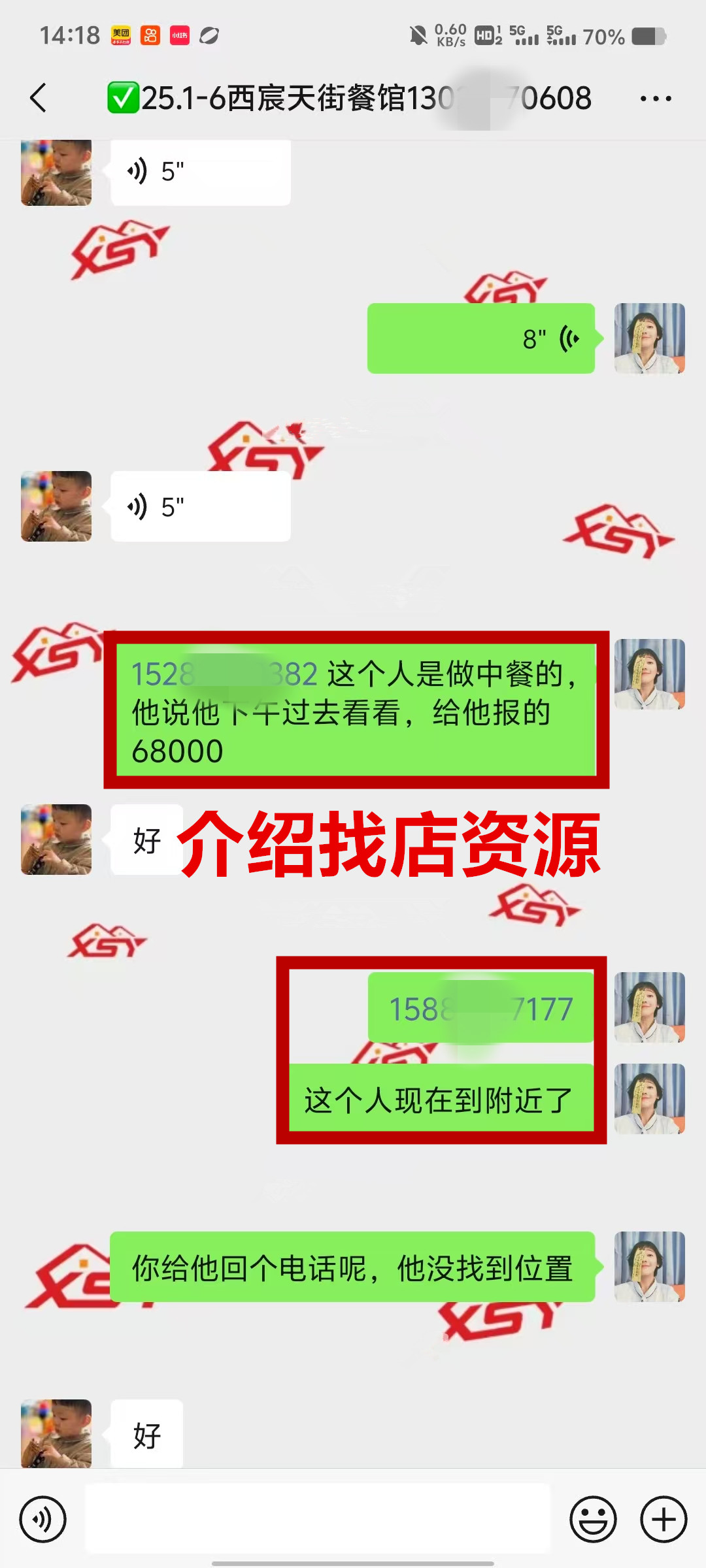
Task: Play the green 8-second voice message
Action: [x=481, y=338]
